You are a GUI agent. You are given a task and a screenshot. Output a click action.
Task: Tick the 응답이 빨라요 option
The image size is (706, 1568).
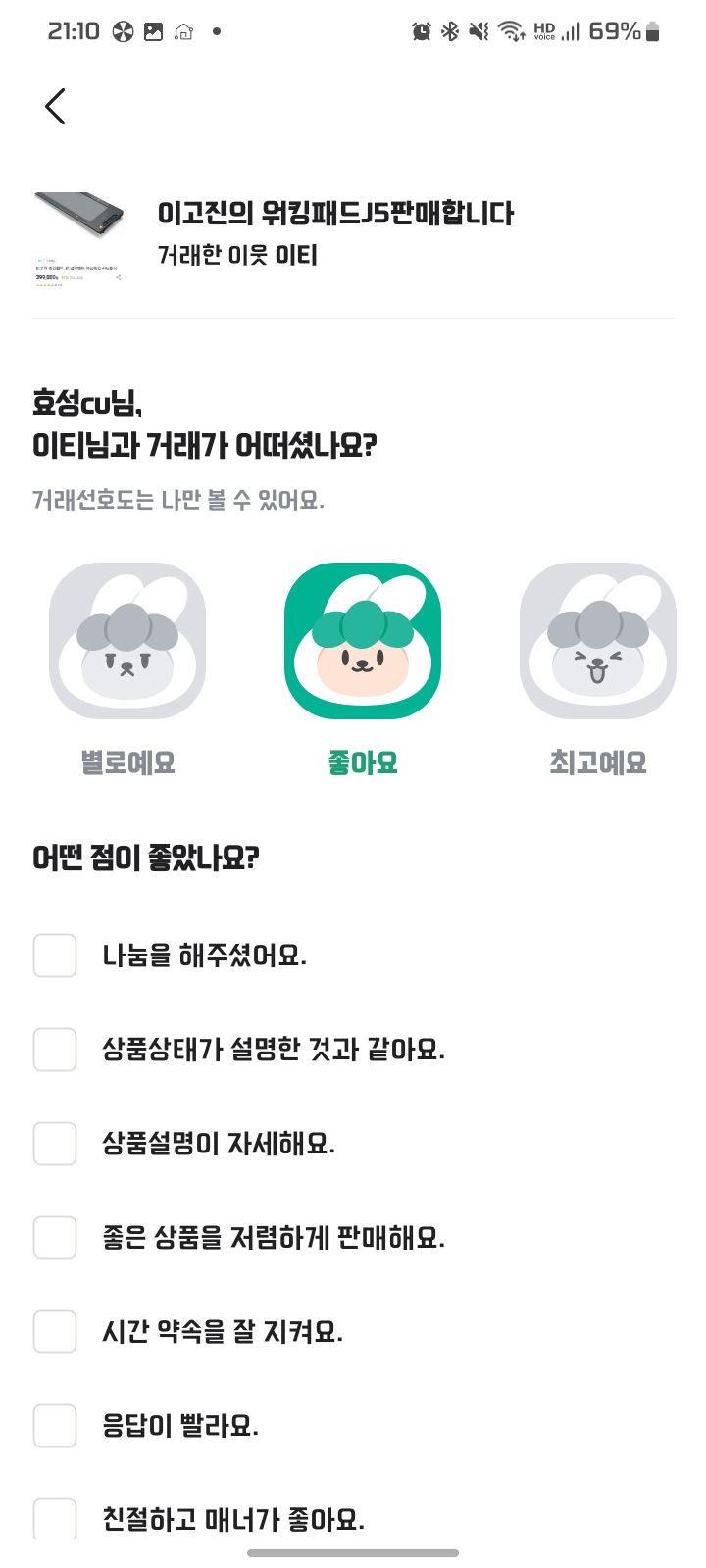(x=55, y=1426)
